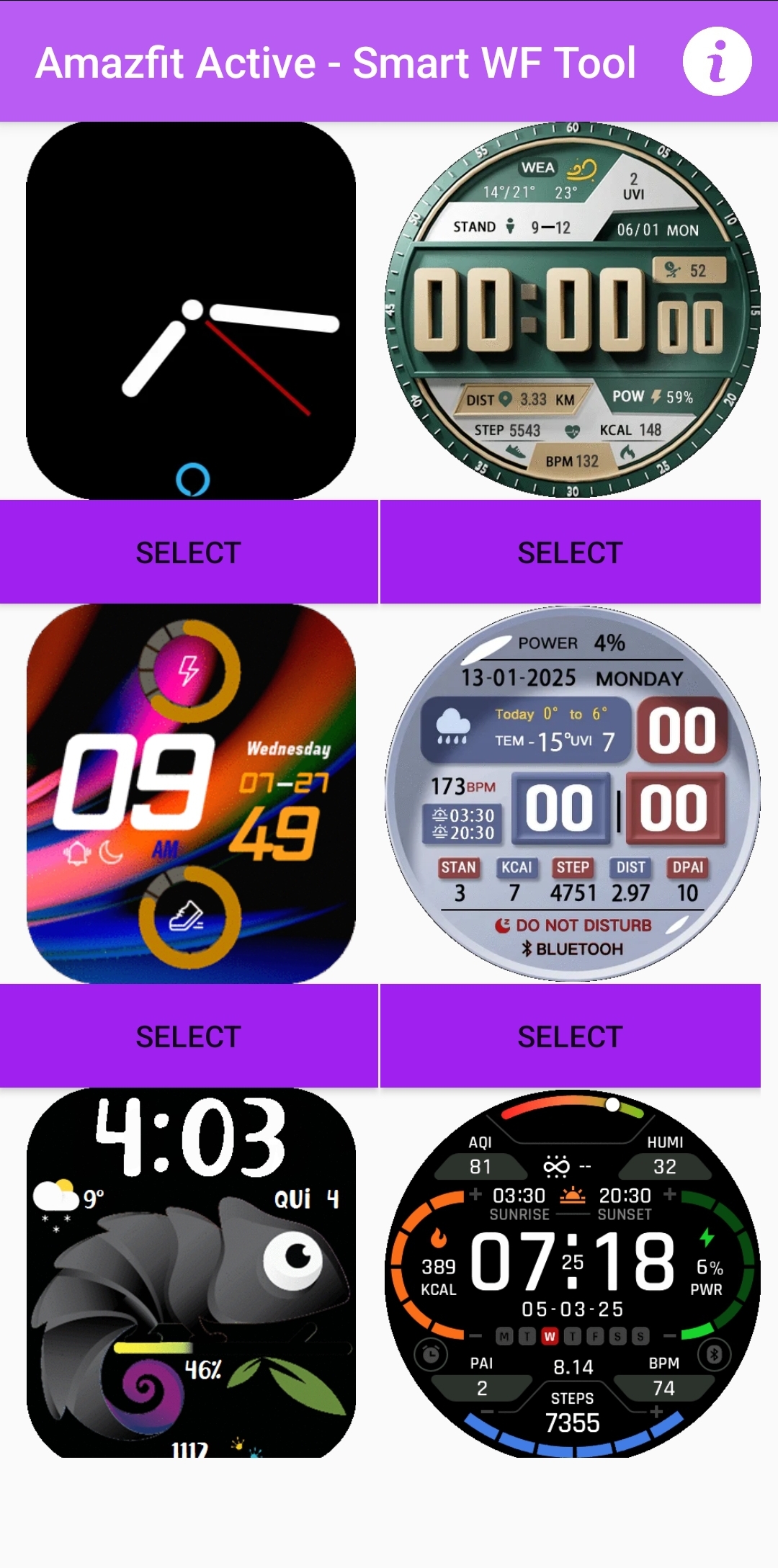Tap SELECT under the colorful Wednesday watch face
This screenshot has width=778, height=1568.
(x=189, y=1036)
